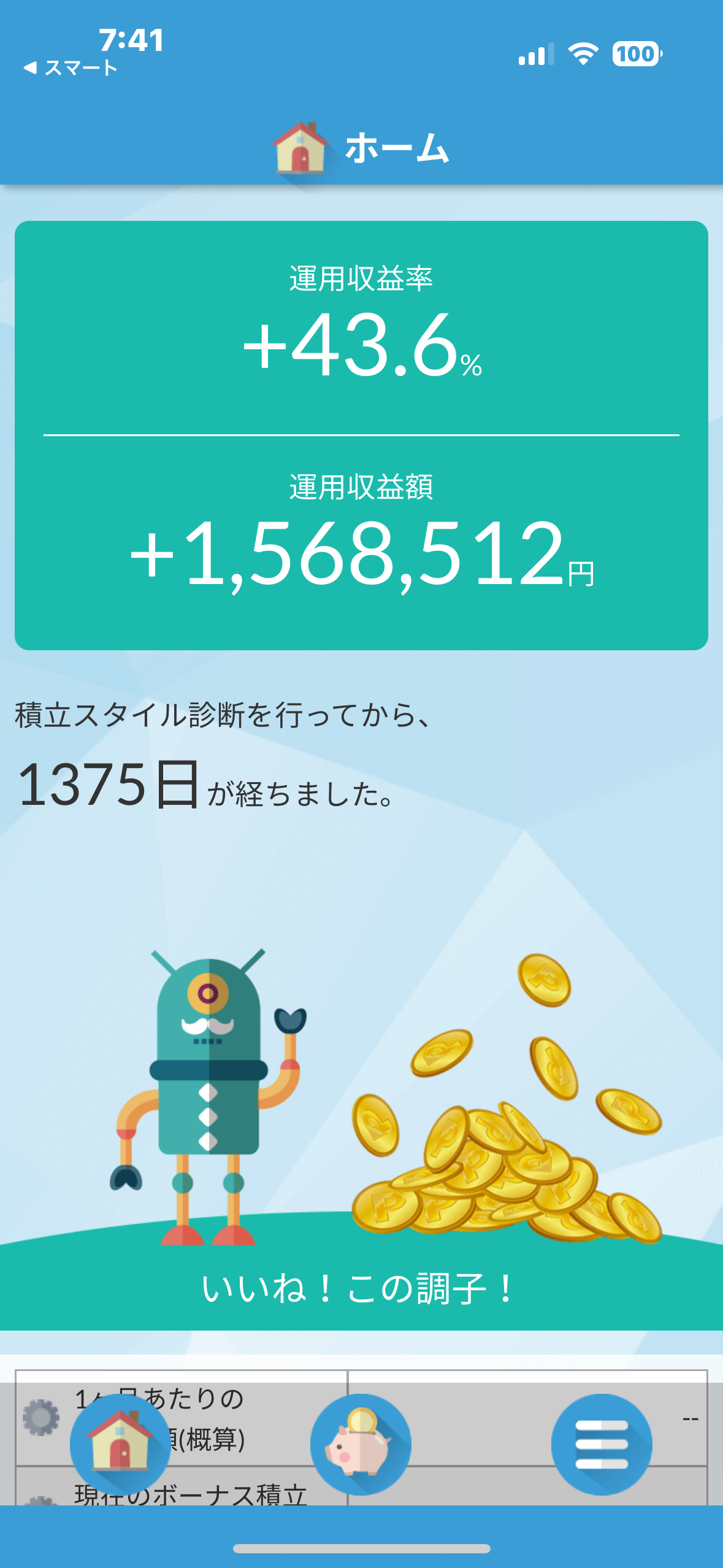Return to the previous スマート app
The image size is (723, 1568).
(x=70, y=67)
